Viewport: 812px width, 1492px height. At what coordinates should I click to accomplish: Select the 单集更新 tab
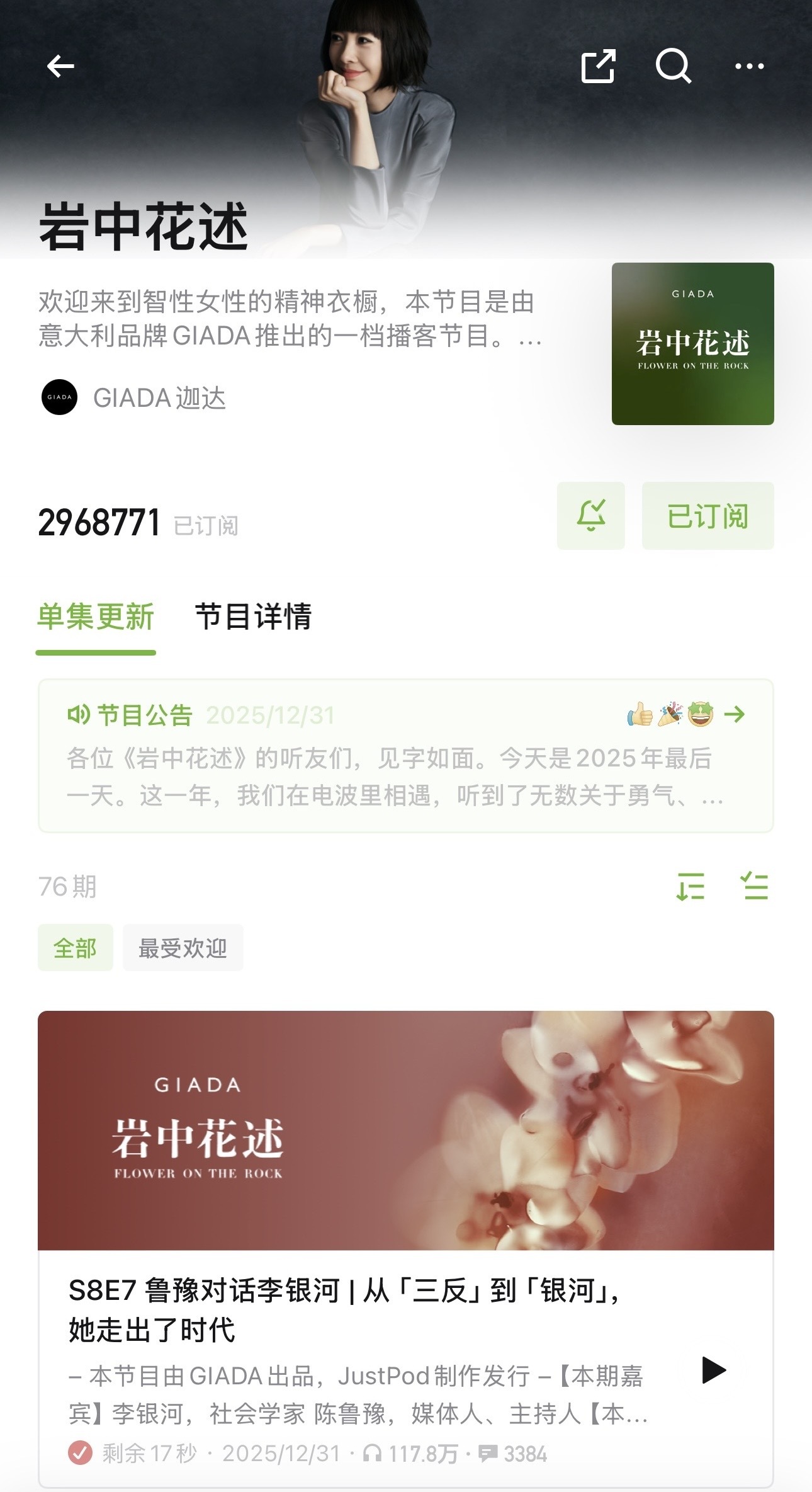click(x=96, y=617)
